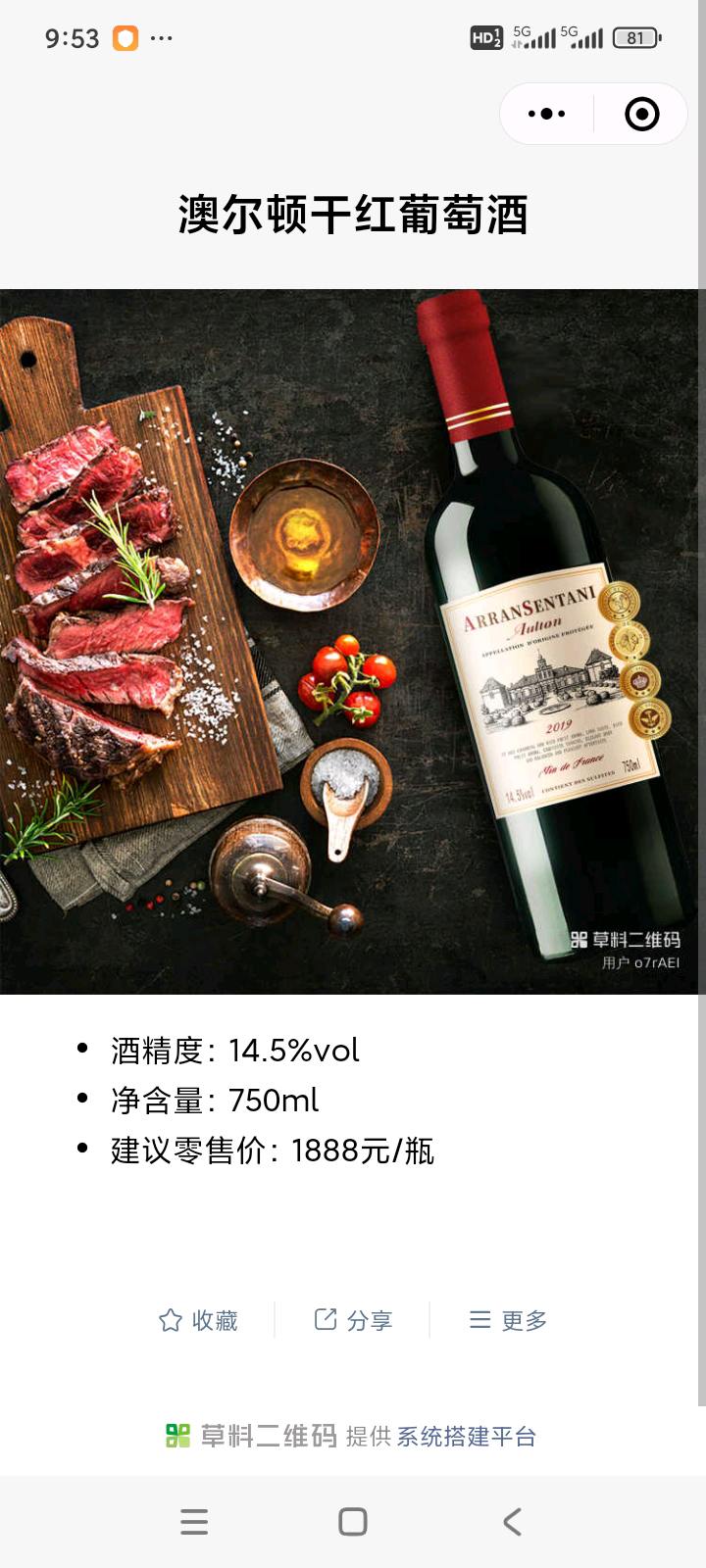Go to the home screen via the system home button
This screenshot has width=706, height=1568.
pos(353,1521)
